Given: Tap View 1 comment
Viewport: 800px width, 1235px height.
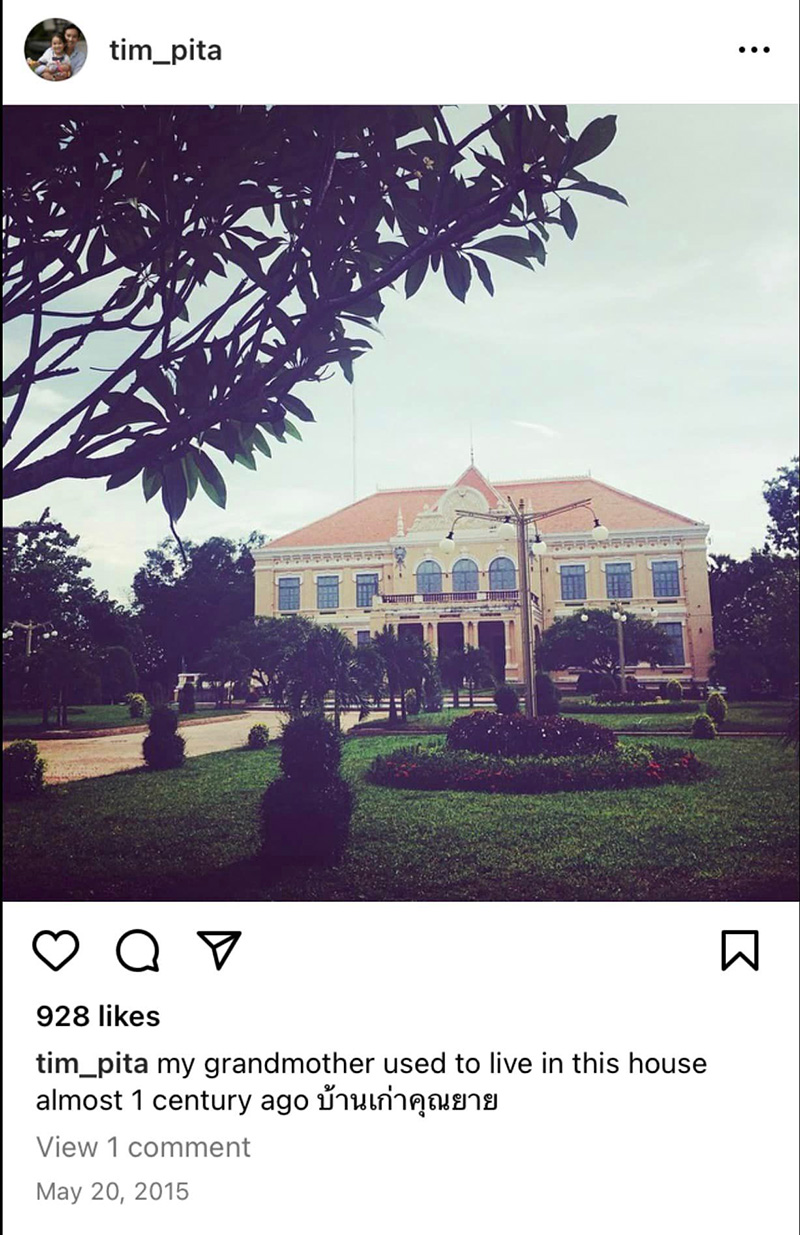Looking at the screenshot, I should coord(143,1147).
